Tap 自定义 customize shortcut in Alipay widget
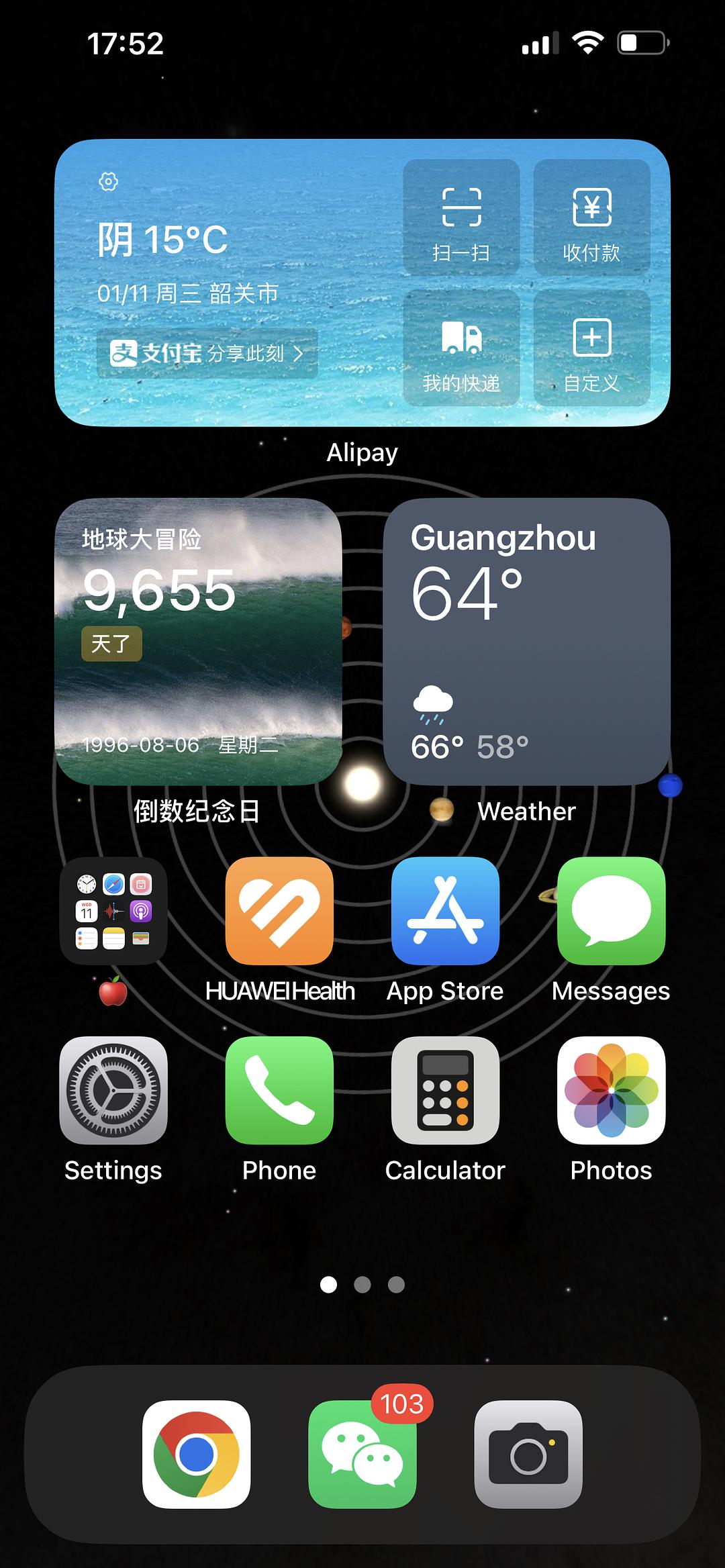The height and width of the screenshot is (1568, 725). (591, 348)
